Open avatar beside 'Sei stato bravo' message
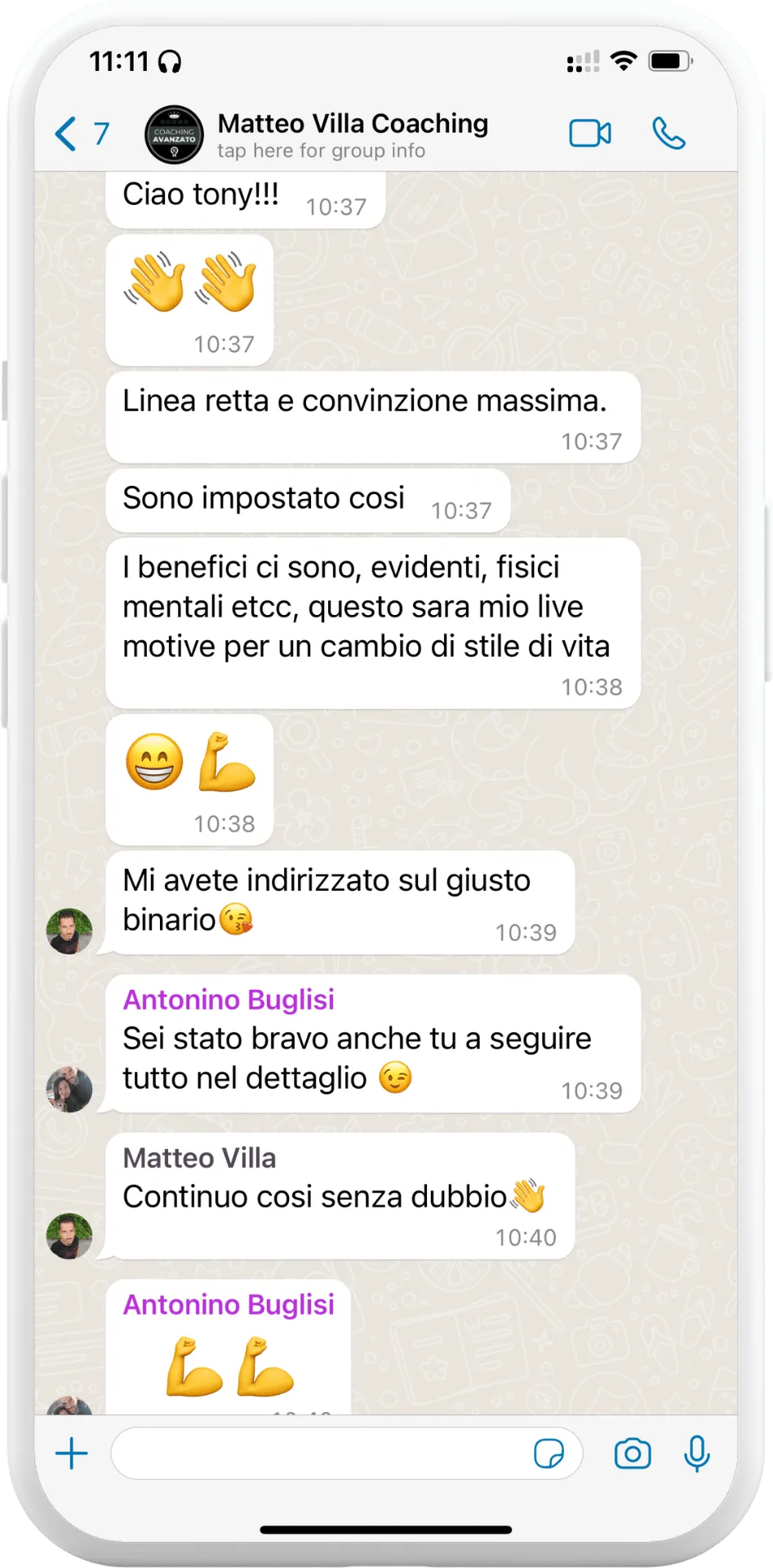 (69, 1089)
